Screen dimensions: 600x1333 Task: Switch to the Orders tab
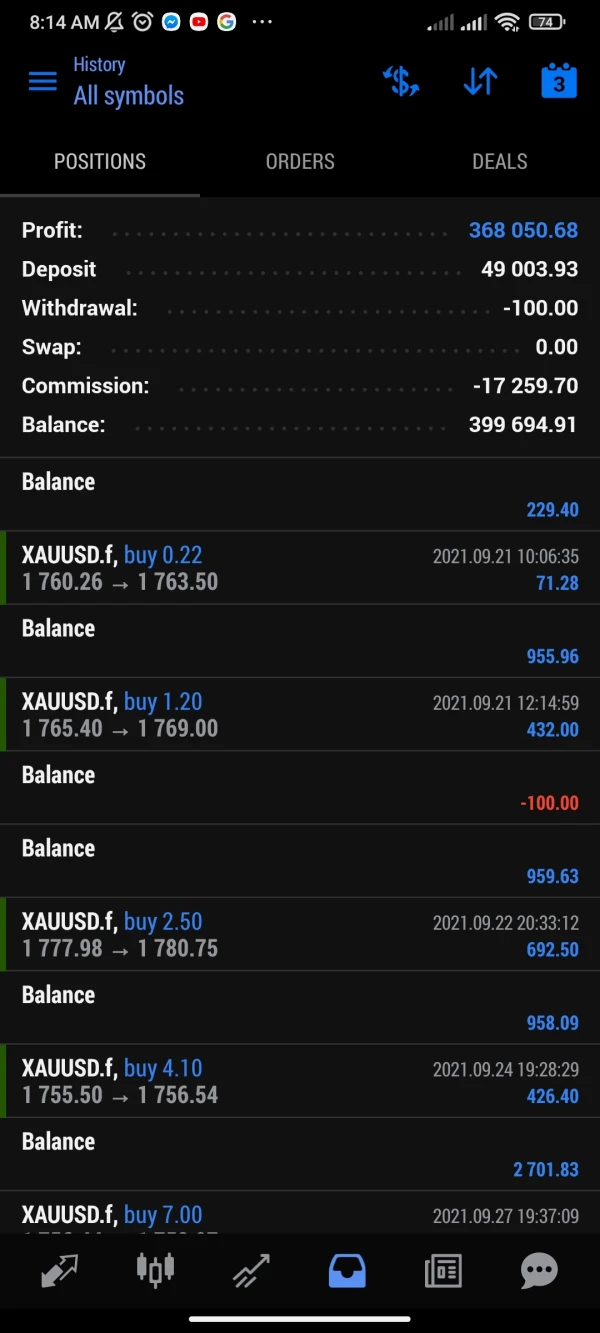[300, 161]
